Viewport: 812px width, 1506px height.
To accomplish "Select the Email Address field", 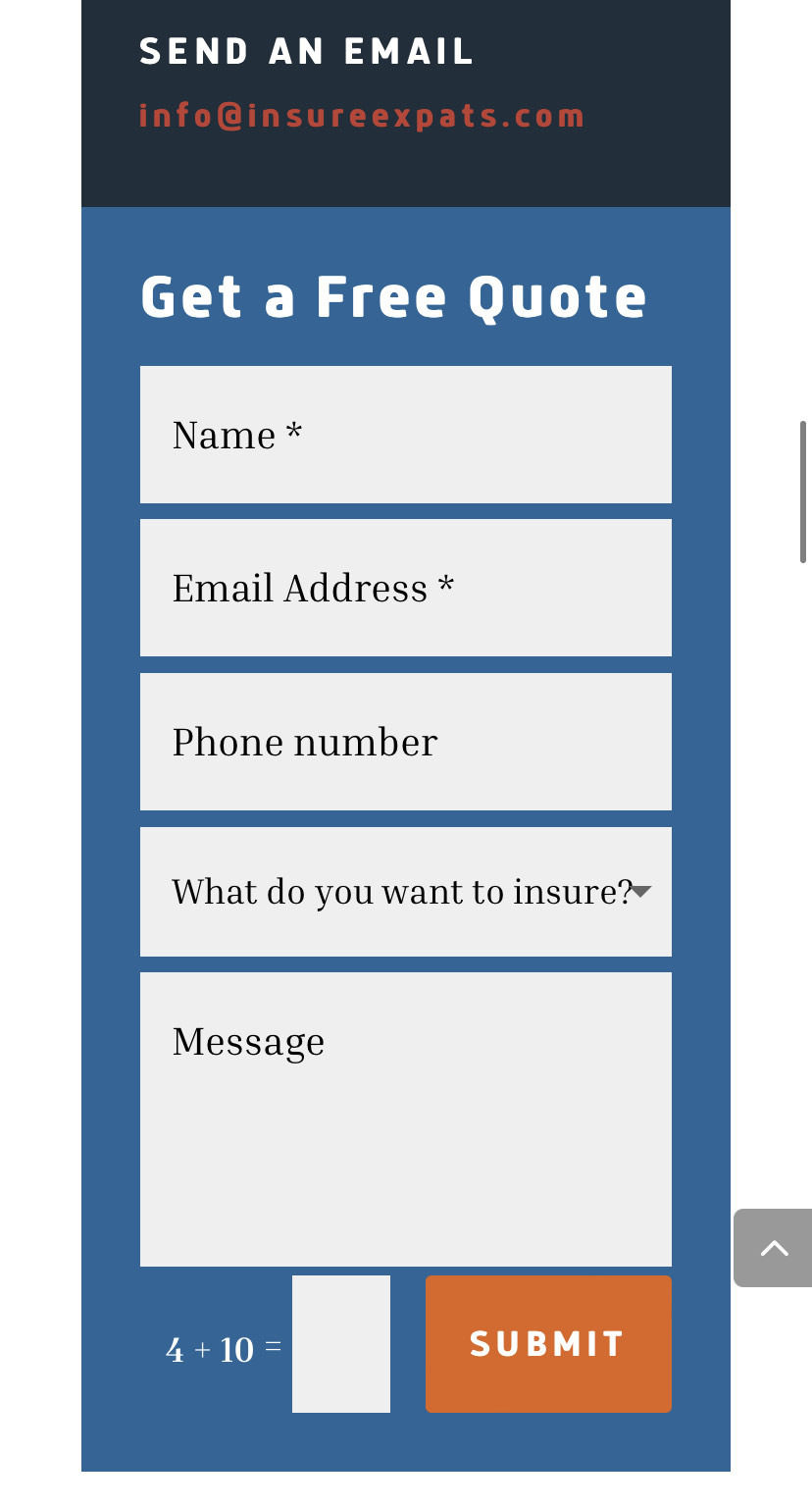I will [x=405, y=588].
